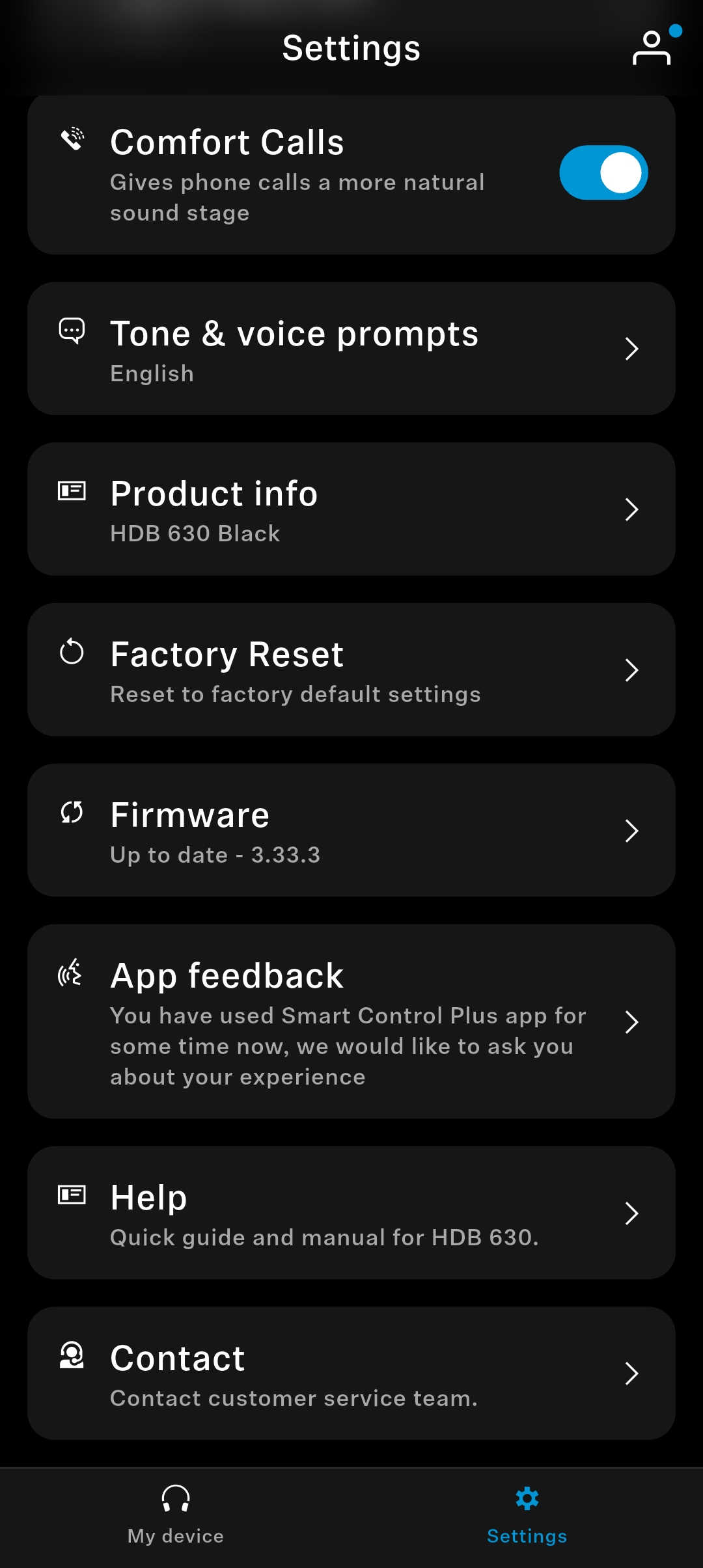Select the Settings tab in the bottom bar
The width and height of the screenshot is (703, 1568).
[x=527, y=1515]
